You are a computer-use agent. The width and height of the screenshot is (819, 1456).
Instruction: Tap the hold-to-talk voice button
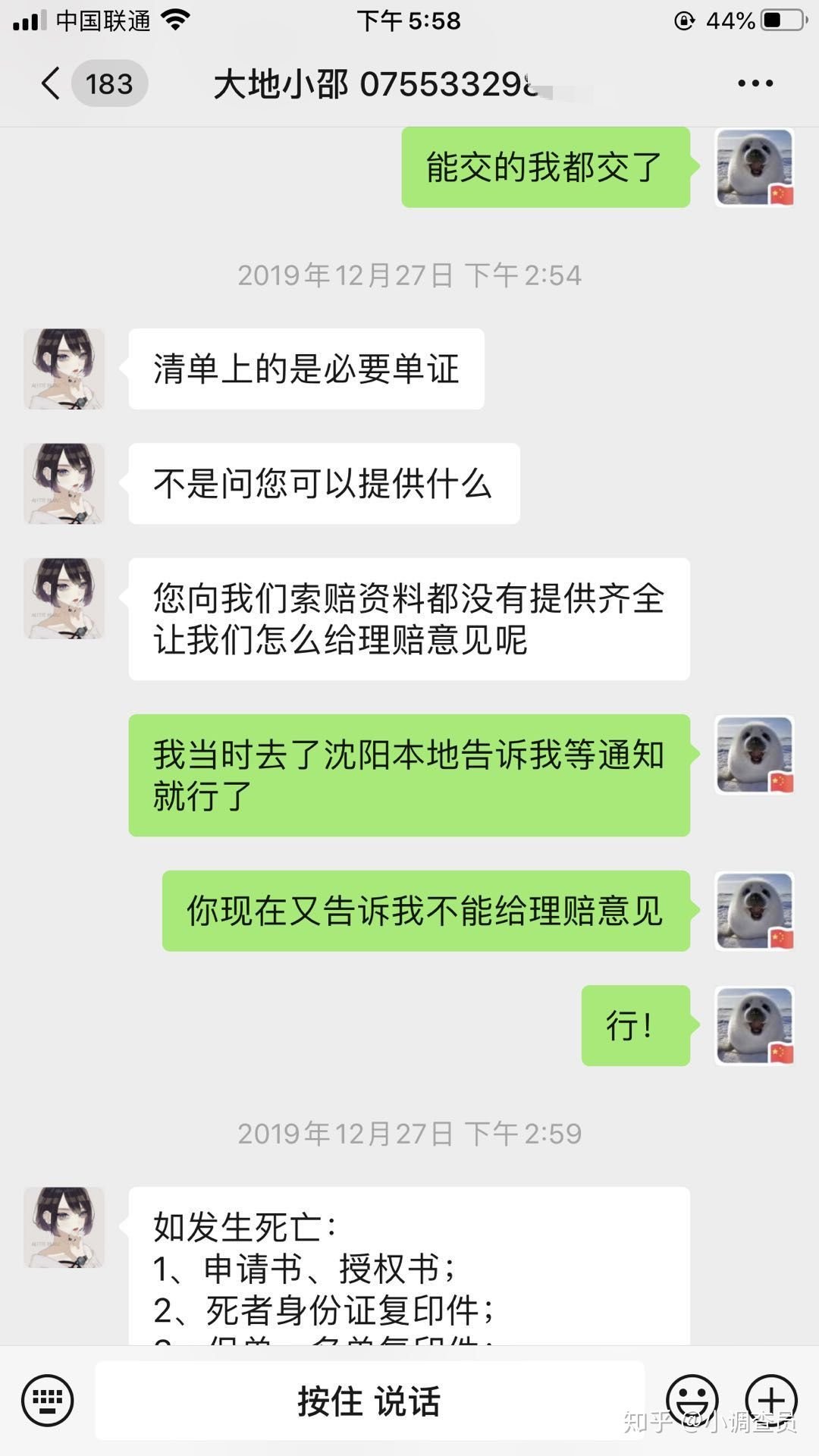369,1401
